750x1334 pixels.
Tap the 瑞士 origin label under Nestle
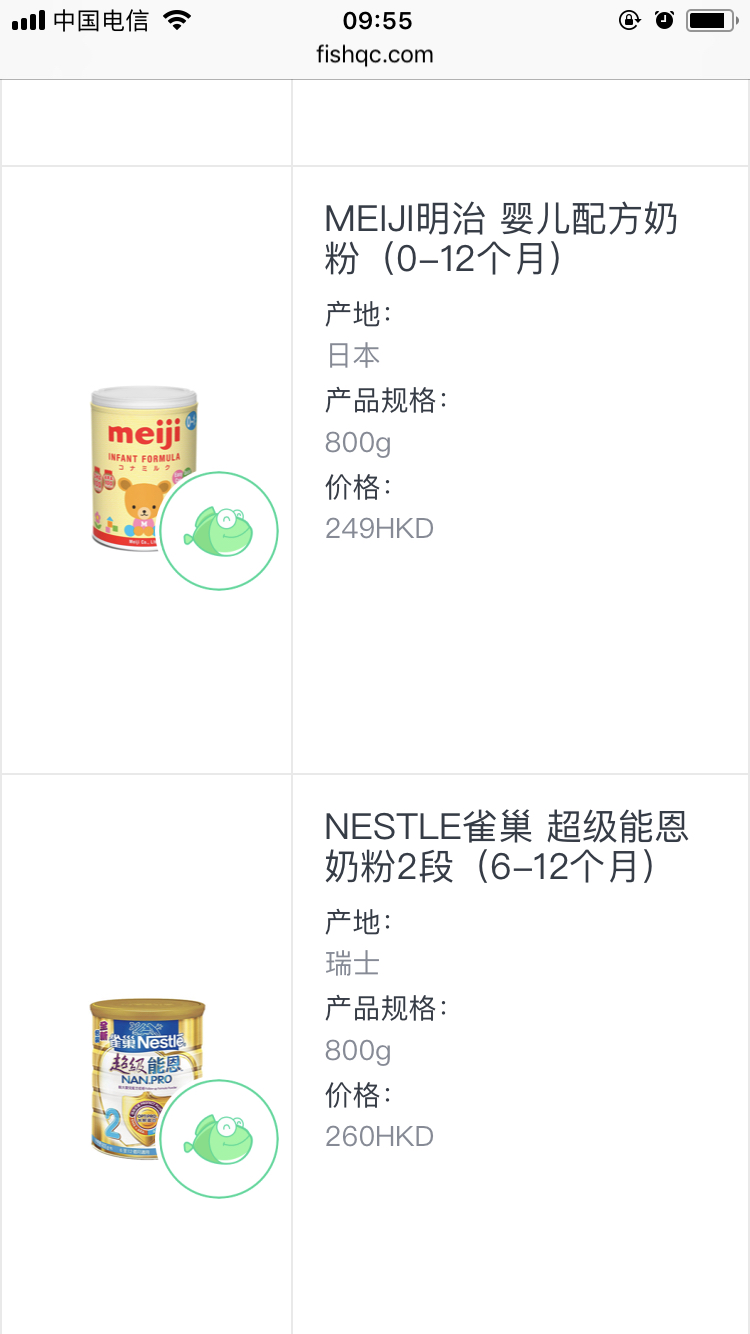click(351, 963)
